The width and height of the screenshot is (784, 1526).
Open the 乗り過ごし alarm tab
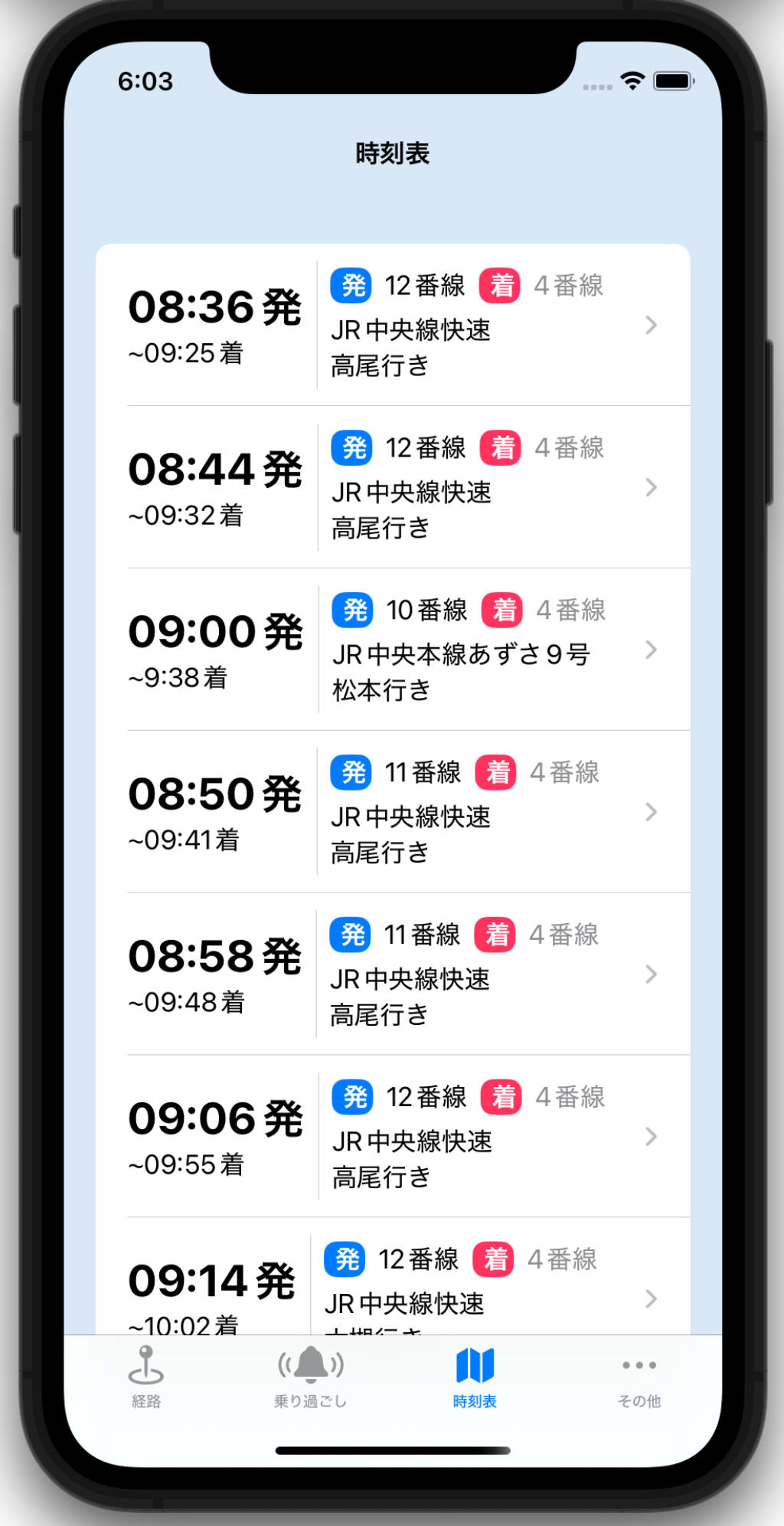pyautogui.click(x=310, y=1377)
